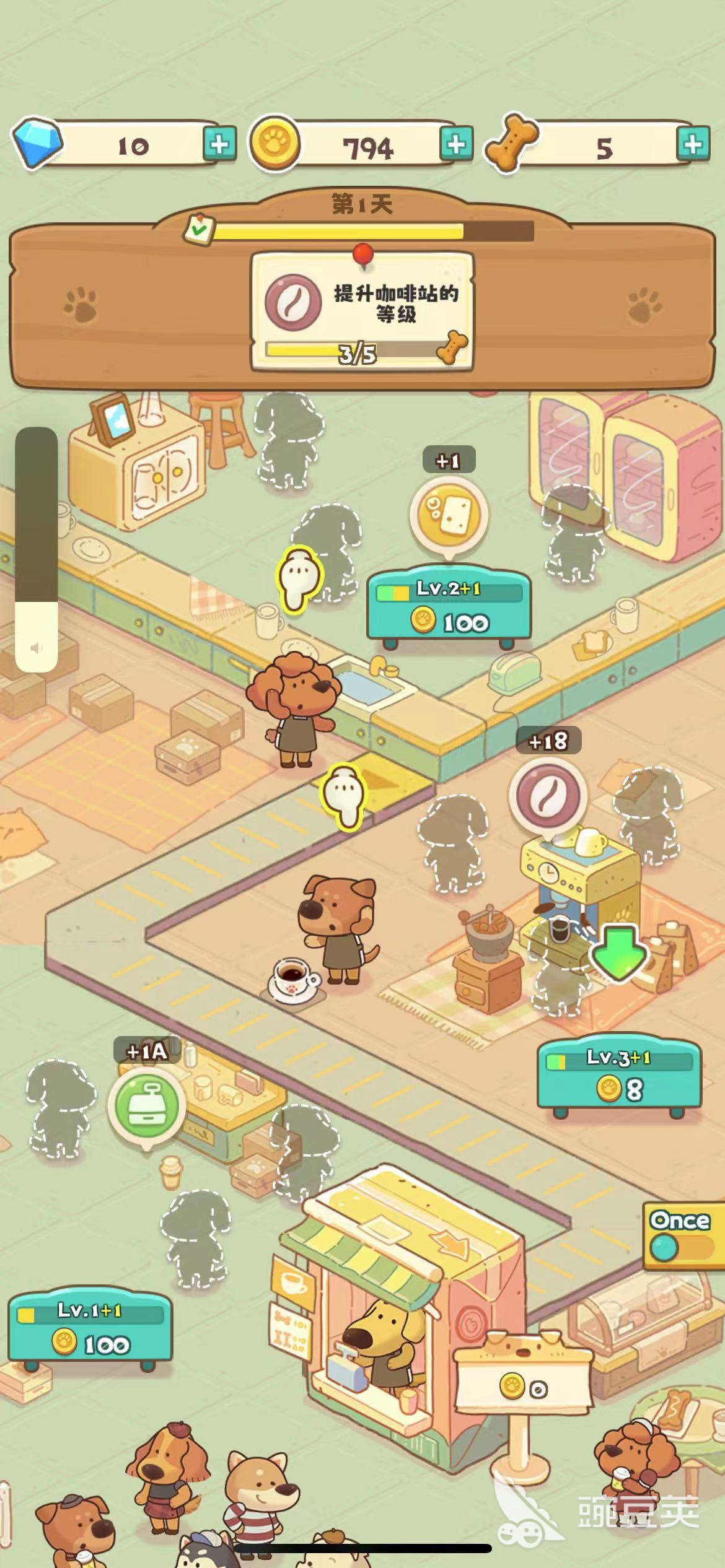Tap the green cash register bubble
Screen dimensions: 725x1568
pyautogui.click(x=147, y=1107)
